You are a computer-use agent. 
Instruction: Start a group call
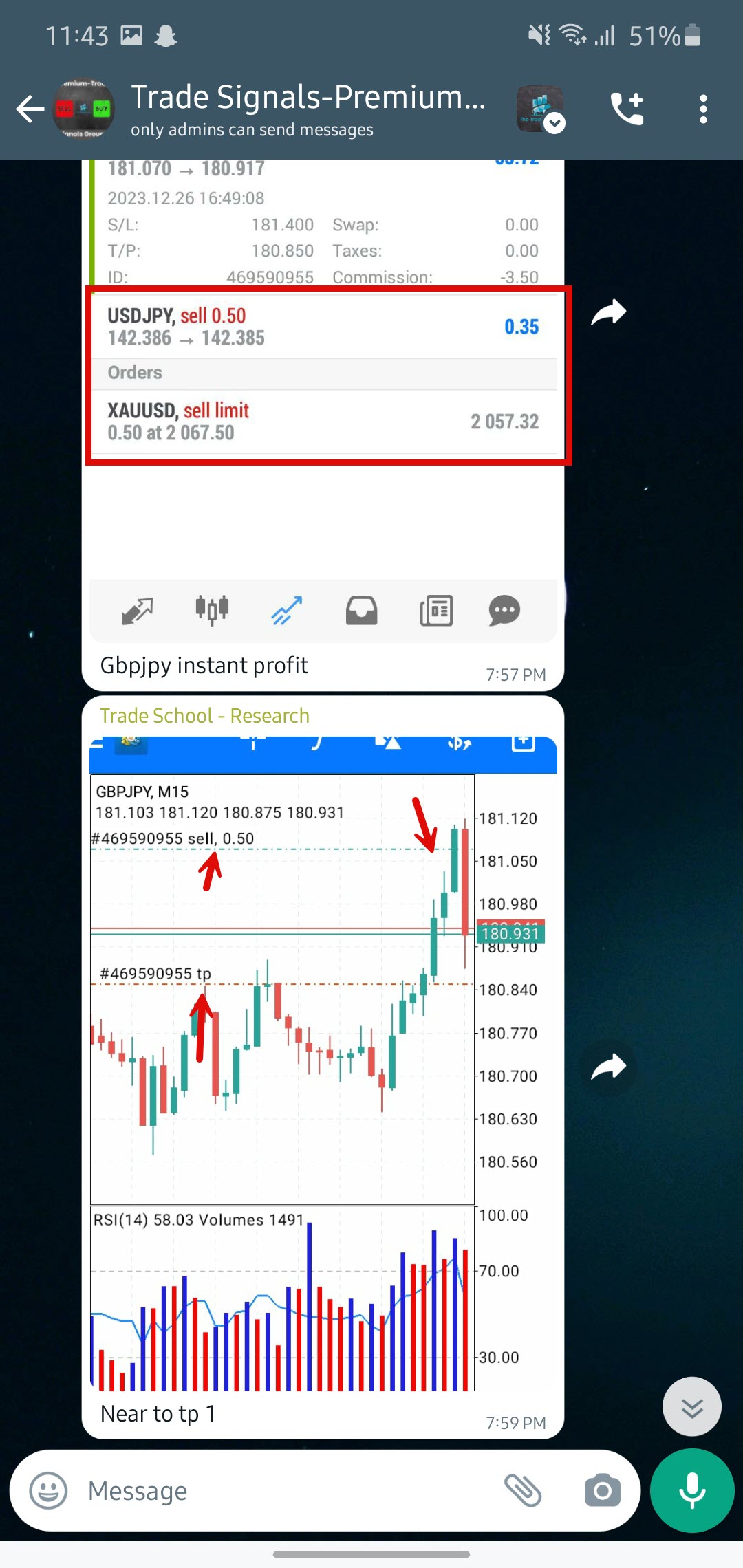coord(627,109)
